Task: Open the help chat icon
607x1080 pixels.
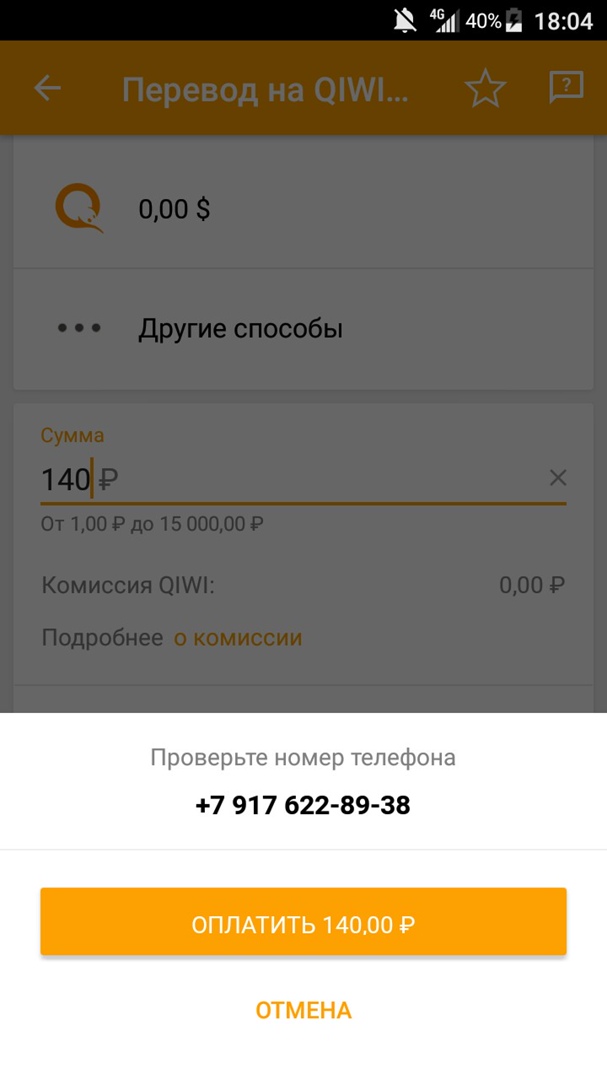Action: click(x=566, y=88)
